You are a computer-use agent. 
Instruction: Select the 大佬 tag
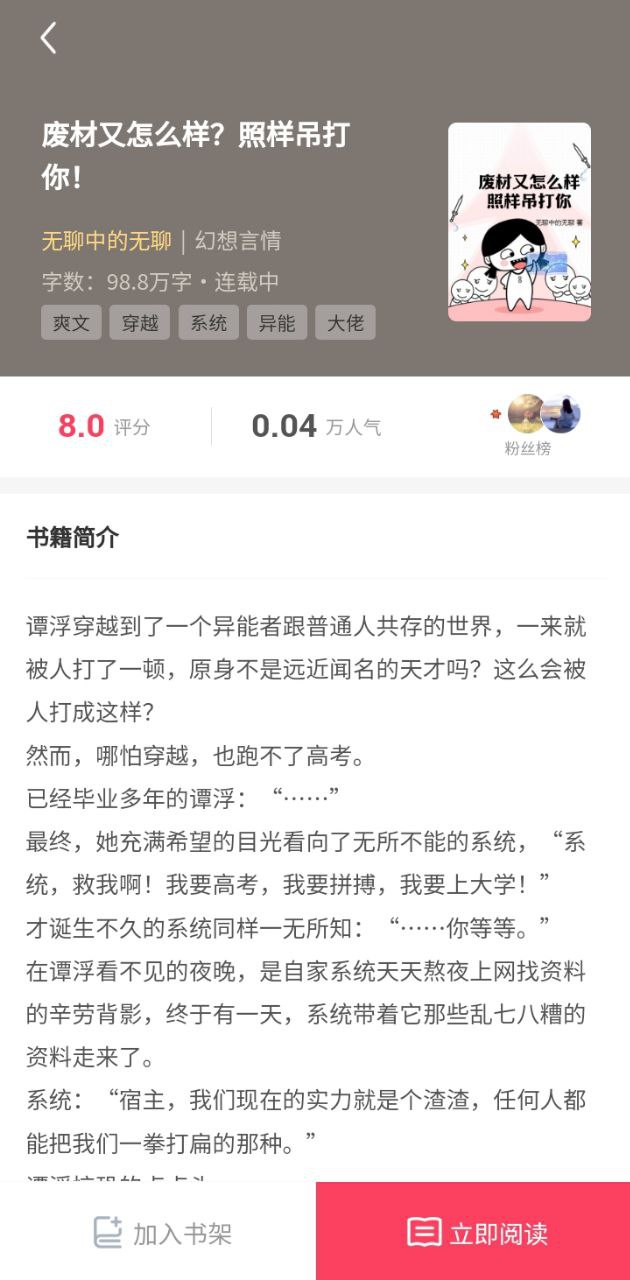[346, 323]
